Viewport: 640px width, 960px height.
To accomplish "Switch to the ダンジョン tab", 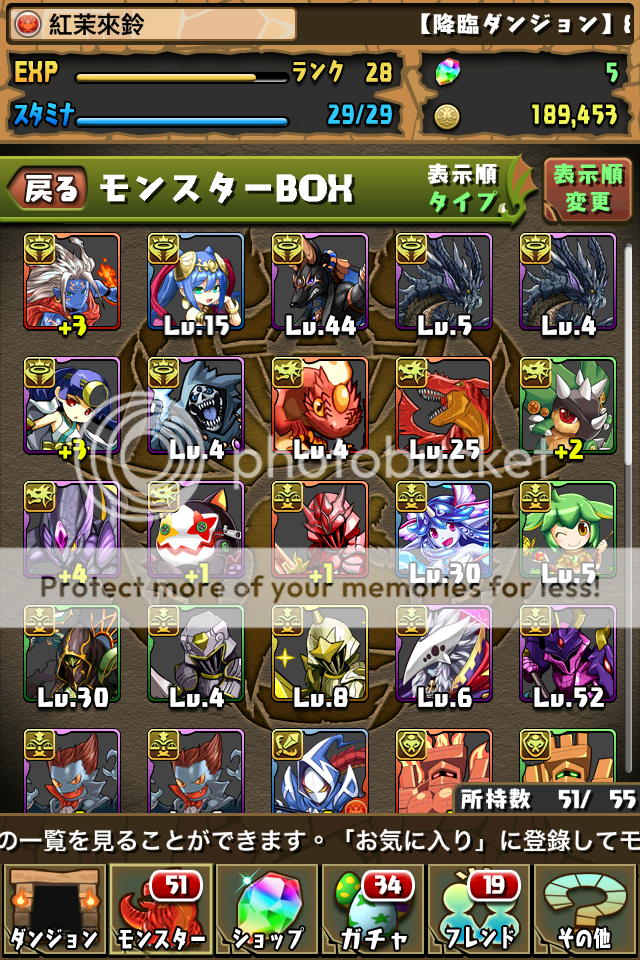I will coord(53,910).
